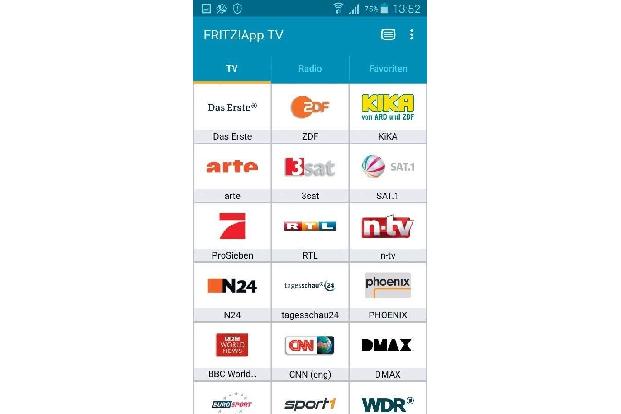
Task: Switch to the Favoriten tab
Action: (x=388, y=69)
